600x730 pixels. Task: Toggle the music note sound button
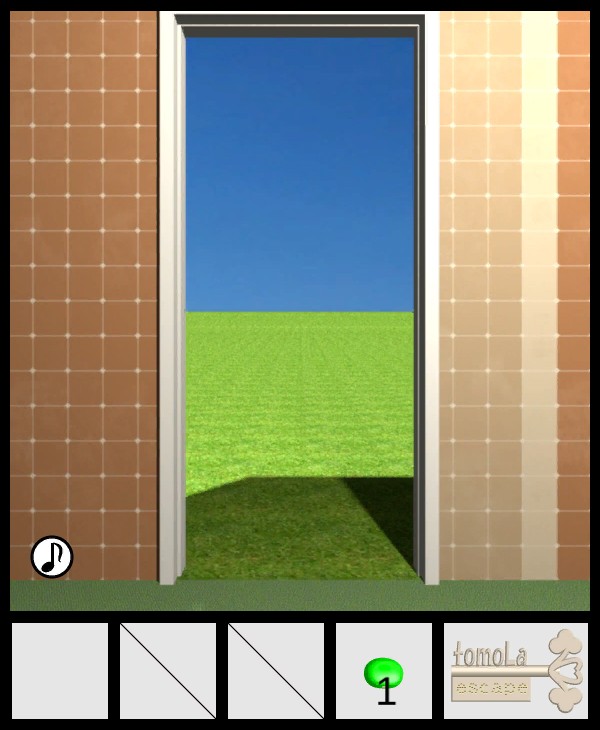click(x=52, y=557)
